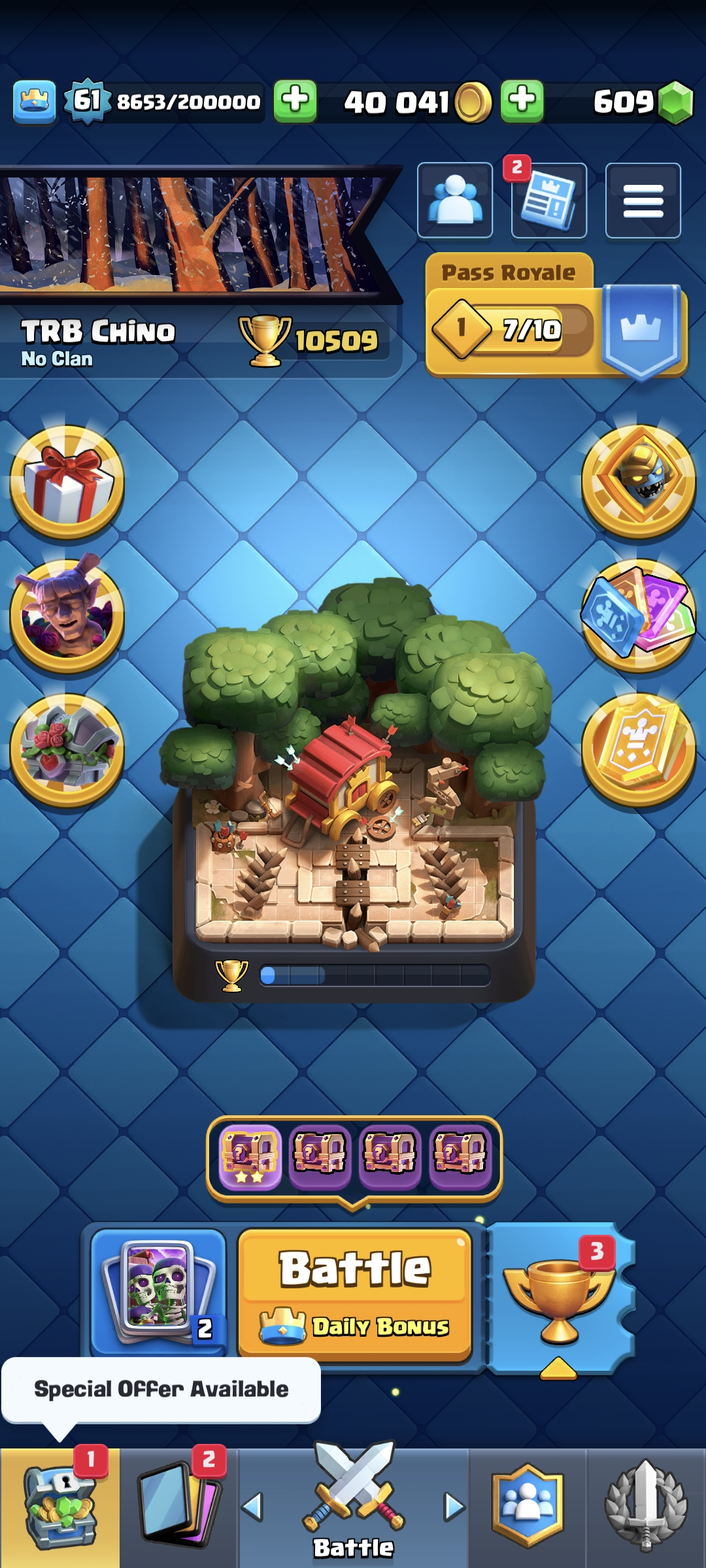Open the events sword tab

[646, 1508]
